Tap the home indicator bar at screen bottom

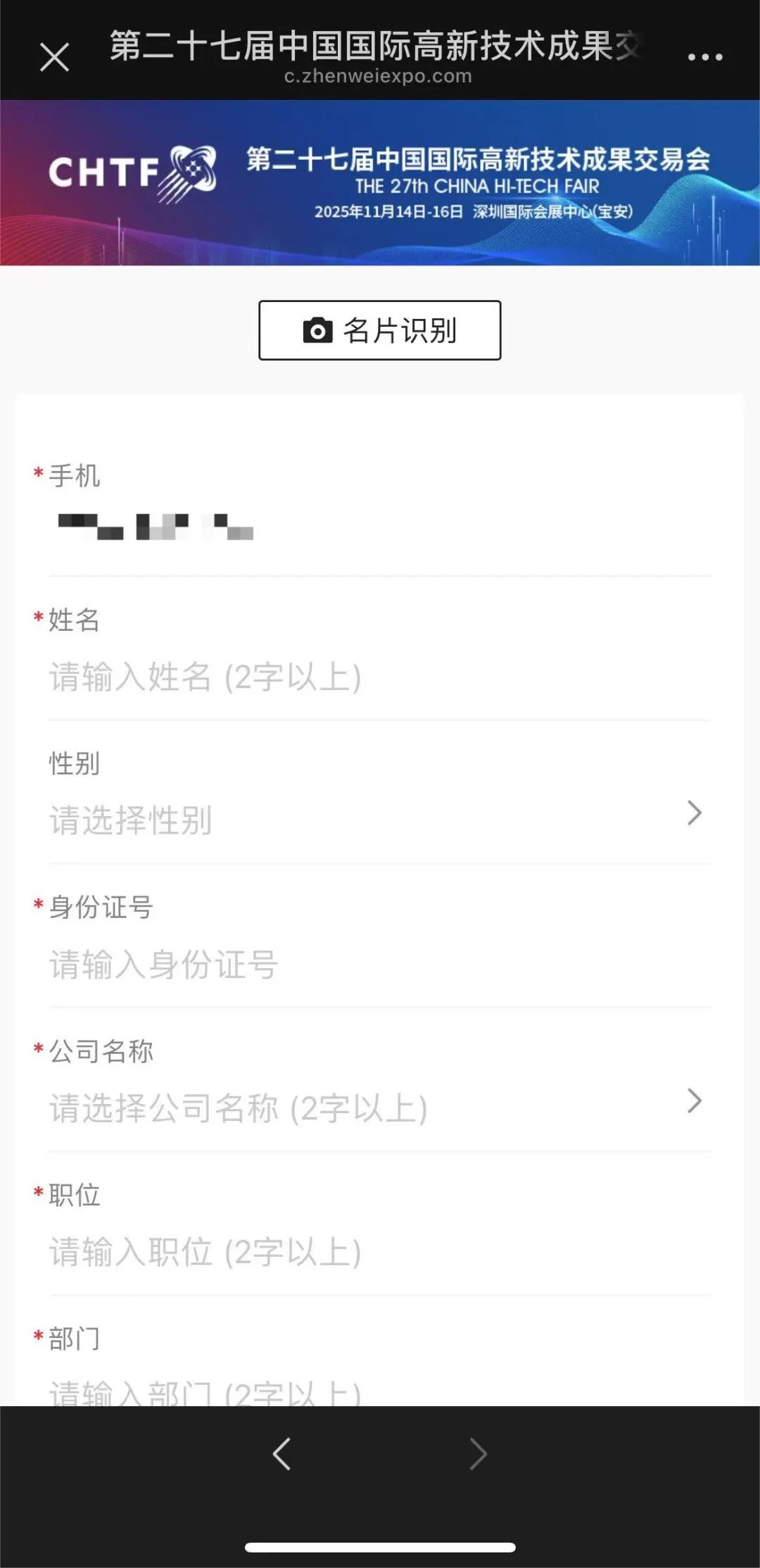380,1545
